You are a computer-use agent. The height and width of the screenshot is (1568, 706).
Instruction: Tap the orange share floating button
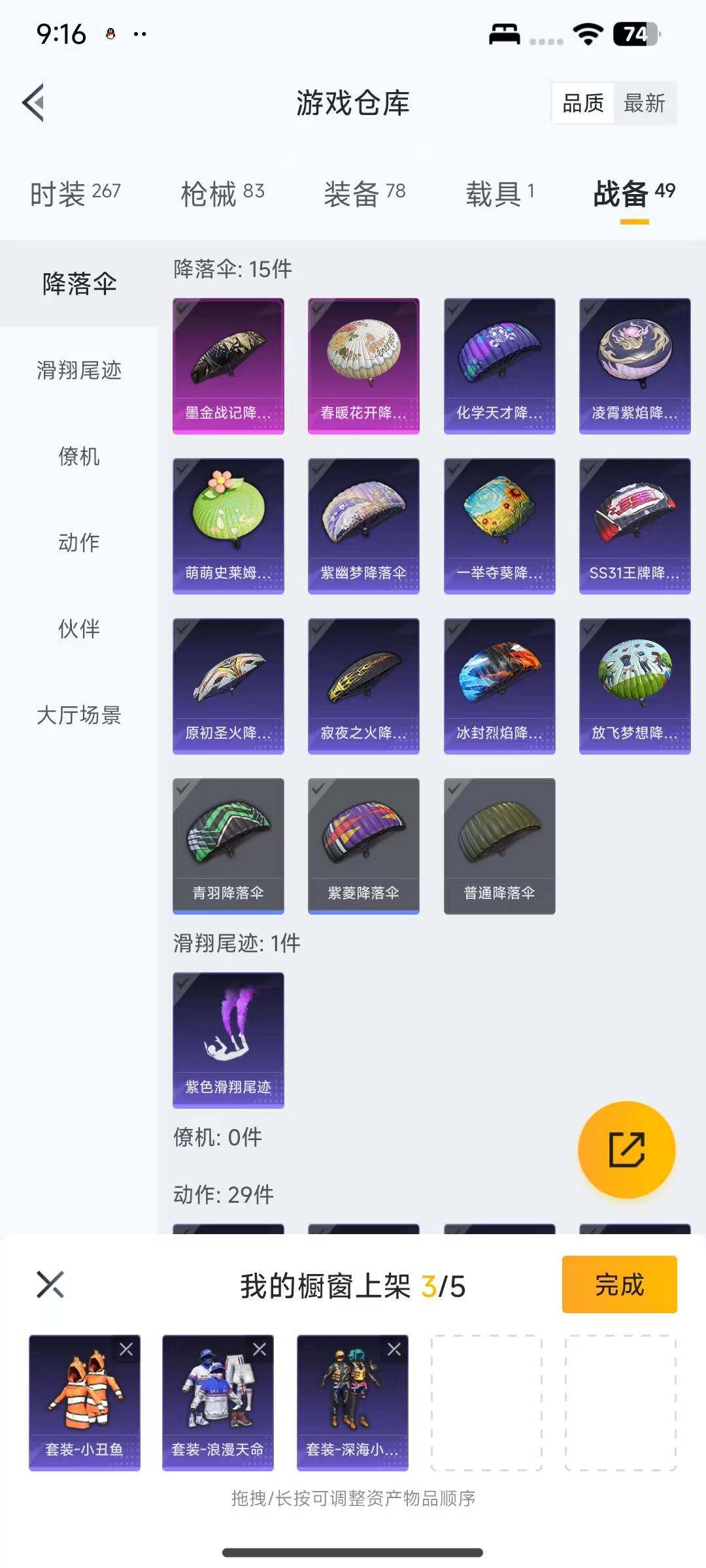[x=626, y=1150]
